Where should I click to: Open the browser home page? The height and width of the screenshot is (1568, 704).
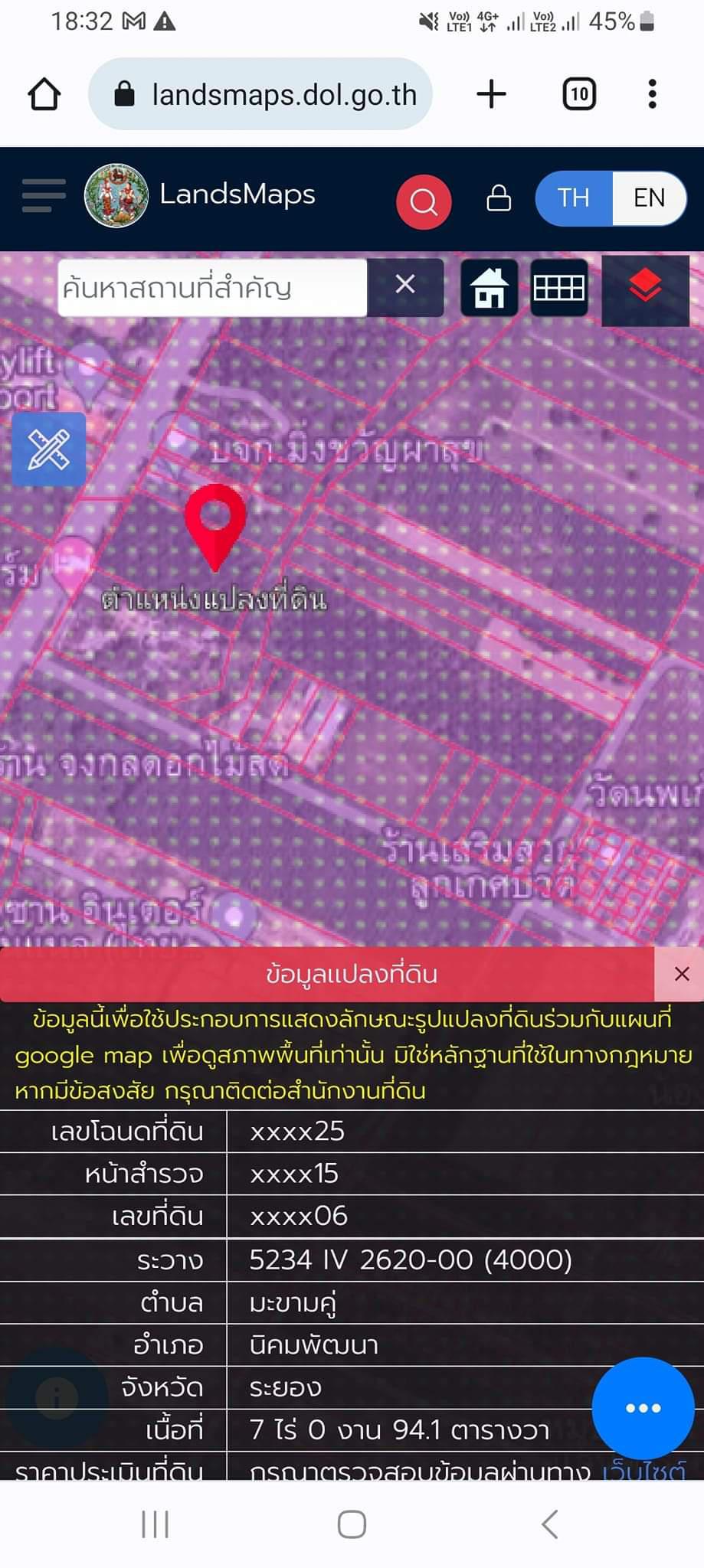(44, 94)
